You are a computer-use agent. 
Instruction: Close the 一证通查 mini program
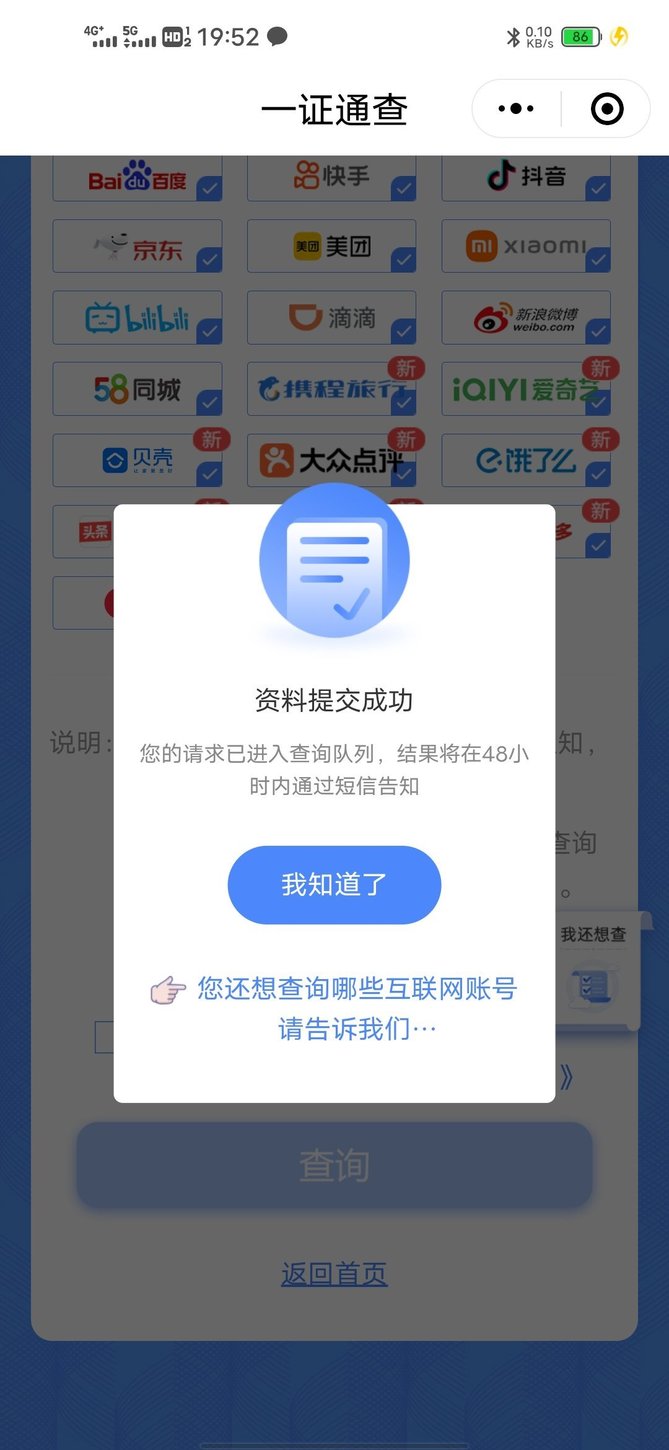point(607,109)
